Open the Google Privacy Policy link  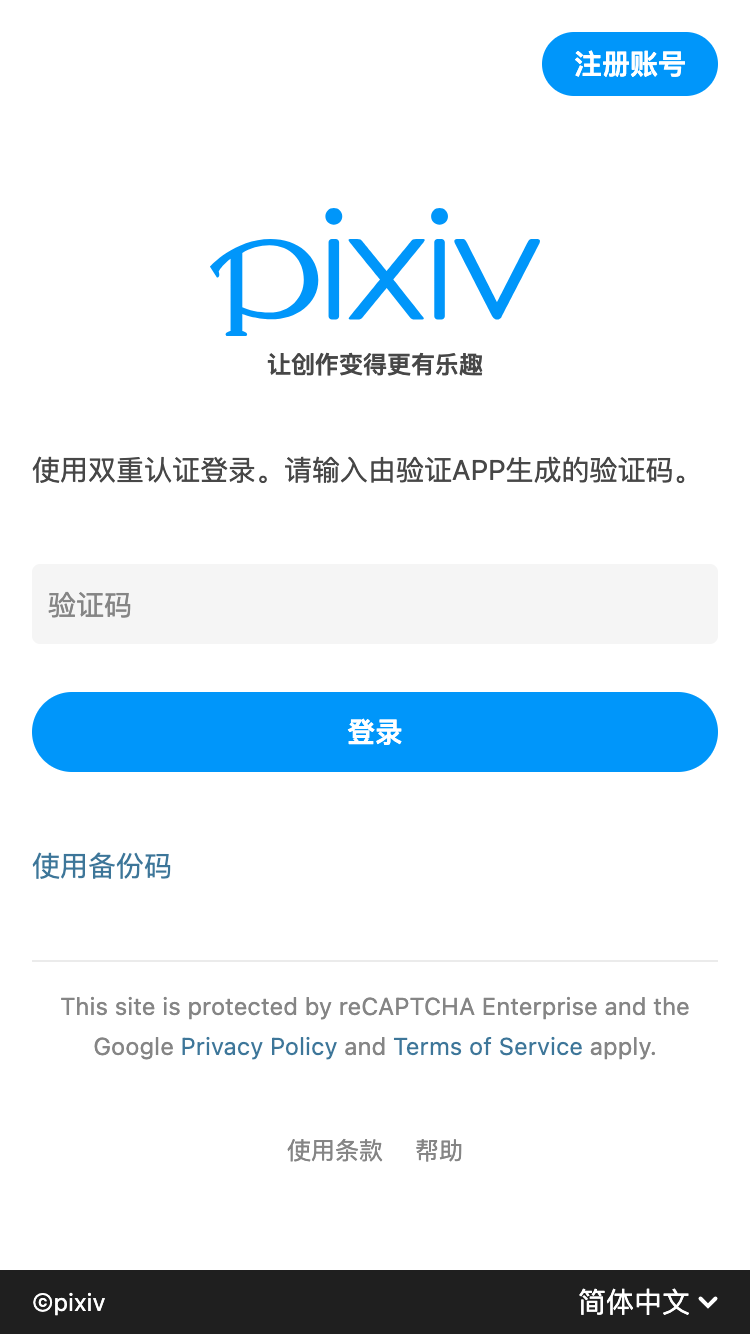pyautogui.click(x=259, y=1047)
